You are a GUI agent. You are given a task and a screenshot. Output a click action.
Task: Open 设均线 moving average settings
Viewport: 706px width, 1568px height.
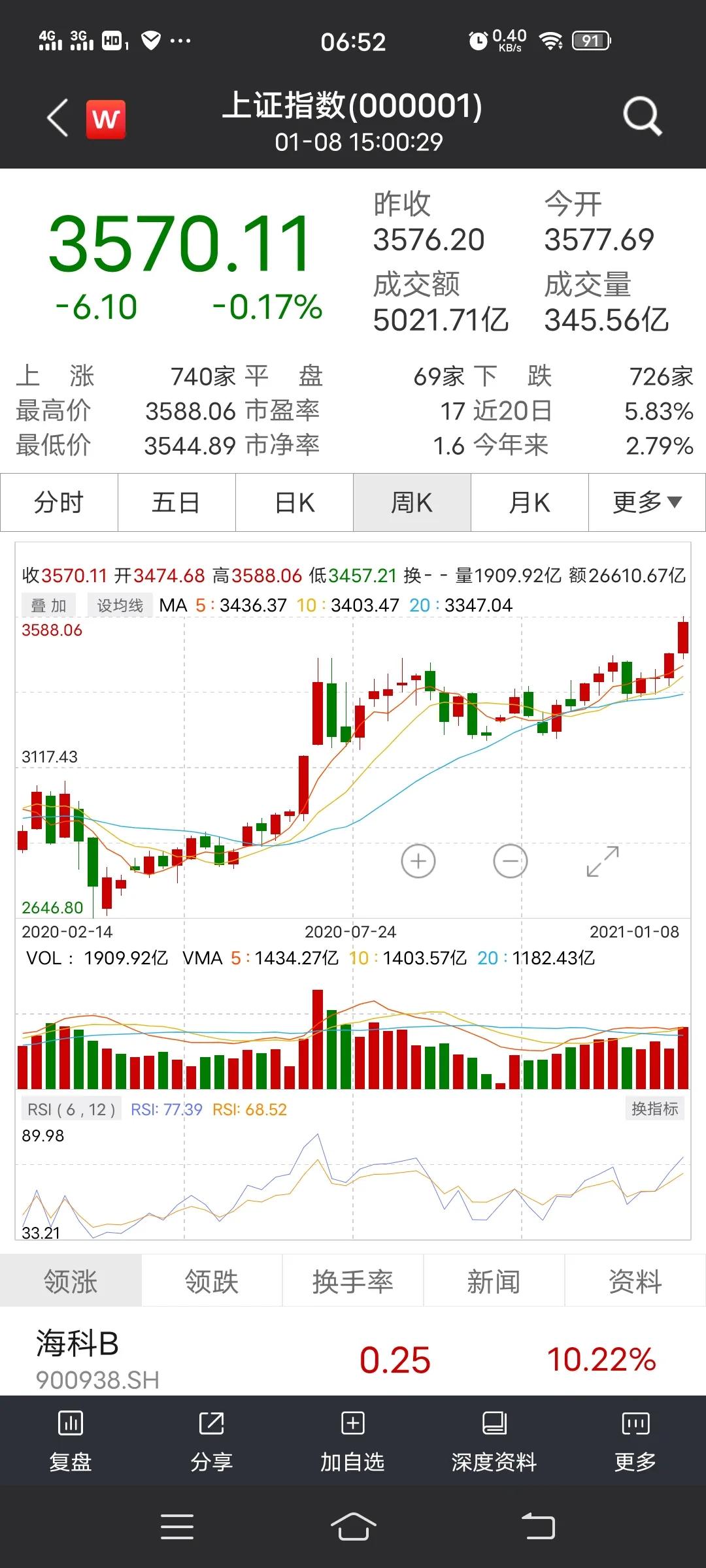(x=120, y=604)
